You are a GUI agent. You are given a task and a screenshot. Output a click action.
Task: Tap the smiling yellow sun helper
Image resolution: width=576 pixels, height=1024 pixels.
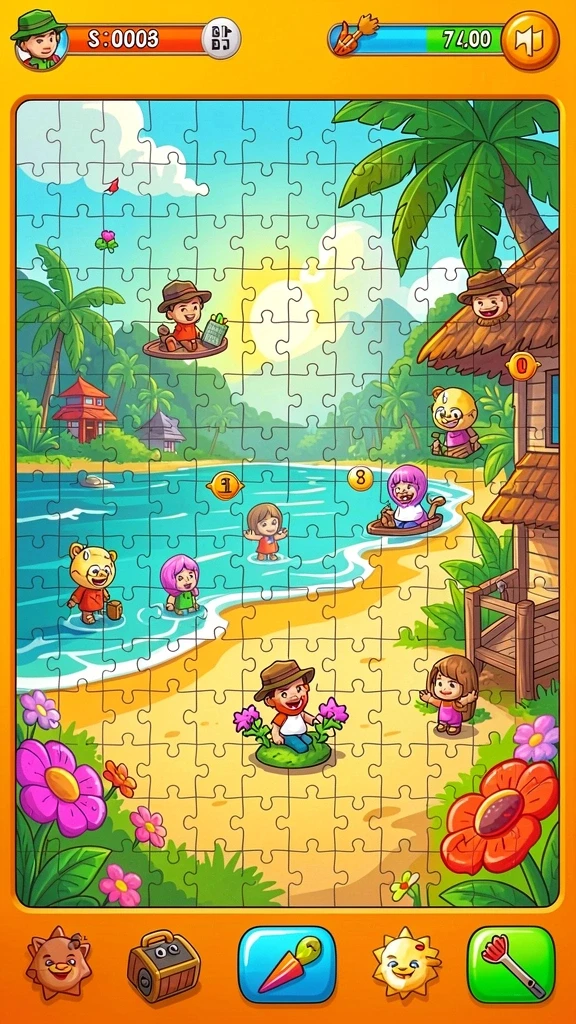(x=406, y=963)
